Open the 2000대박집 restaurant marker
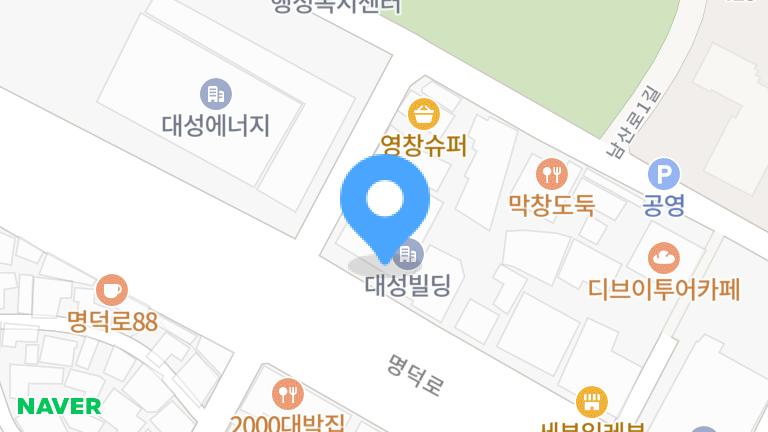The height and width of the screenshot is (432, 768). point(287,392)
